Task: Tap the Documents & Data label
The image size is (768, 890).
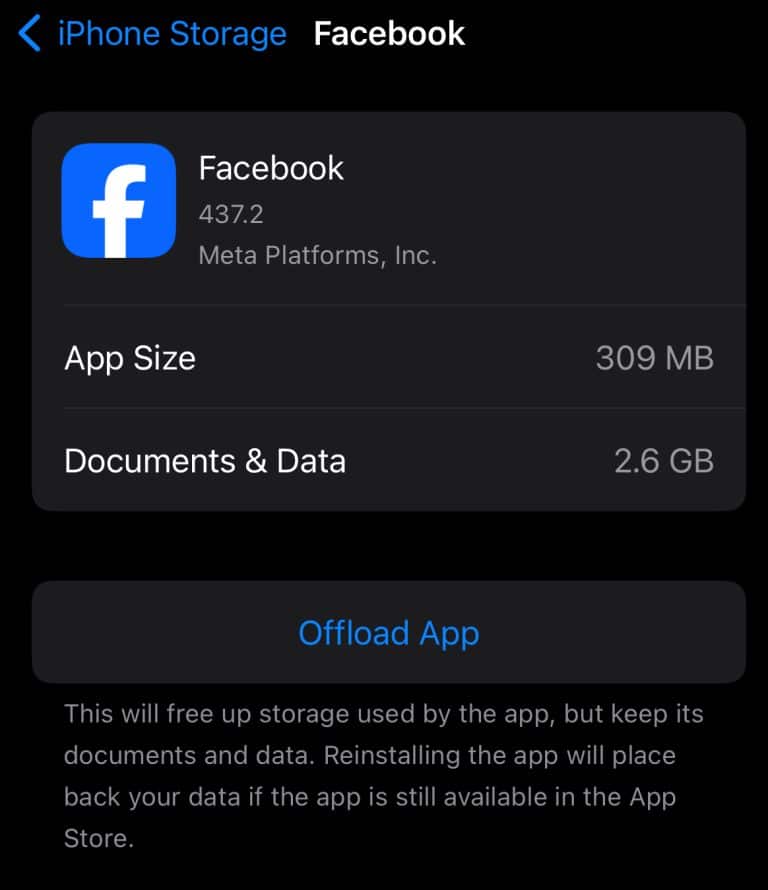Action: click(x=204, y=461)
